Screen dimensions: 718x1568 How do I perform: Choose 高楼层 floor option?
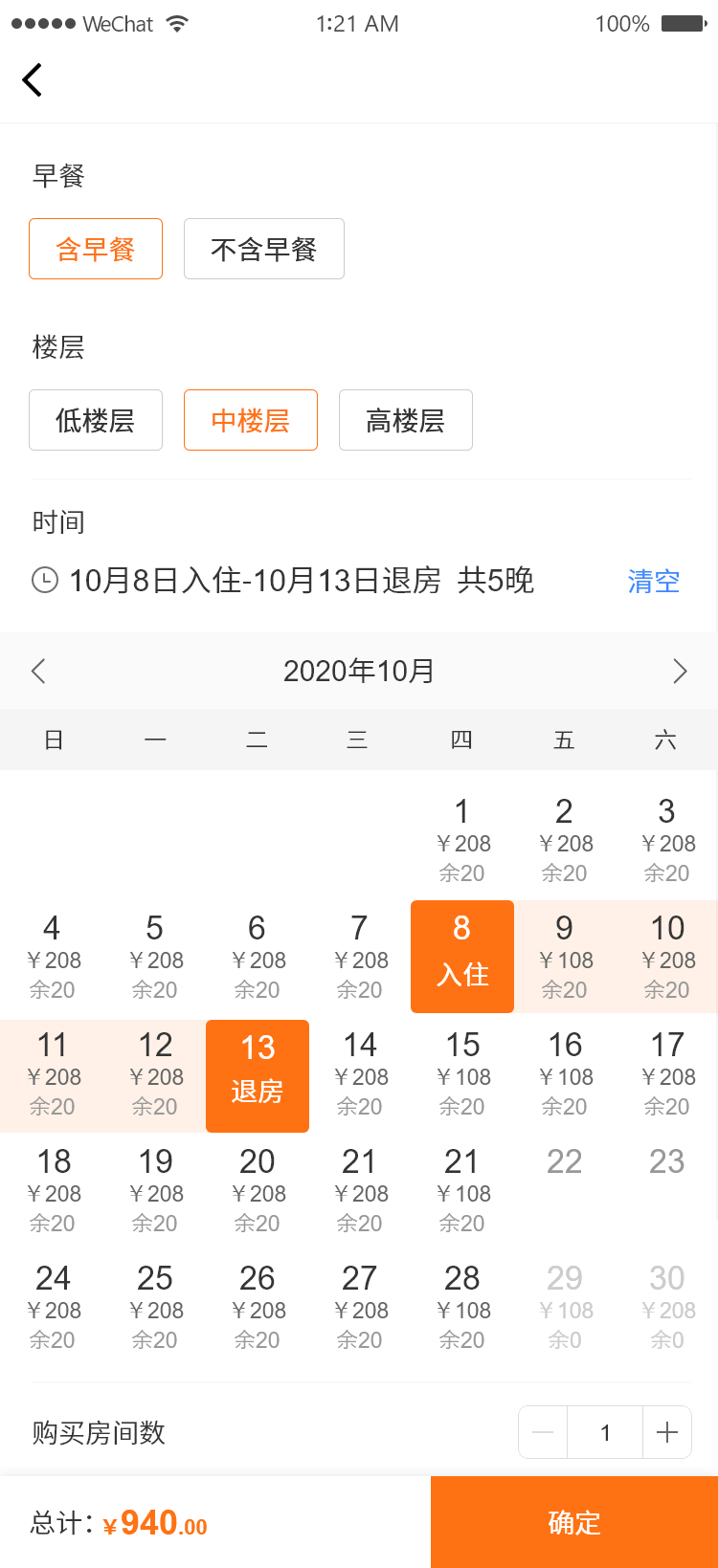coord(405,420)
